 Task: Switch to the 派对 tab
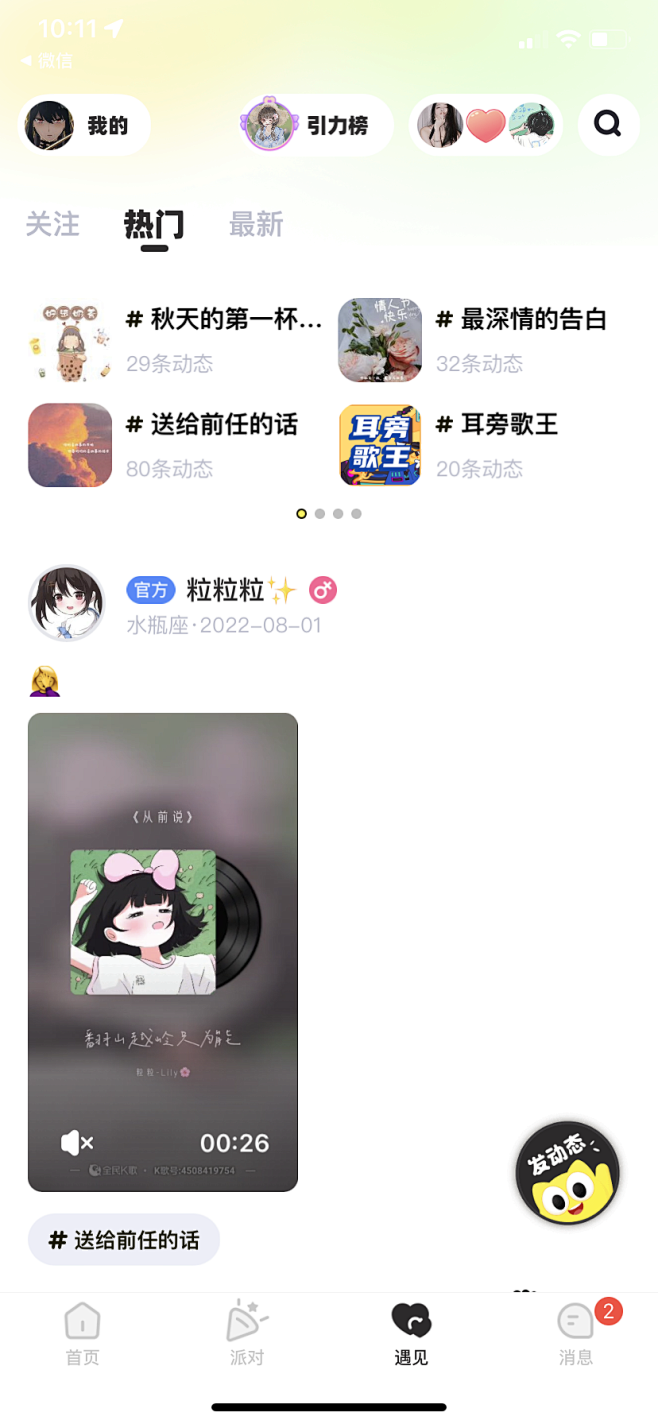pyautogui.click(x=247, y=1334)
